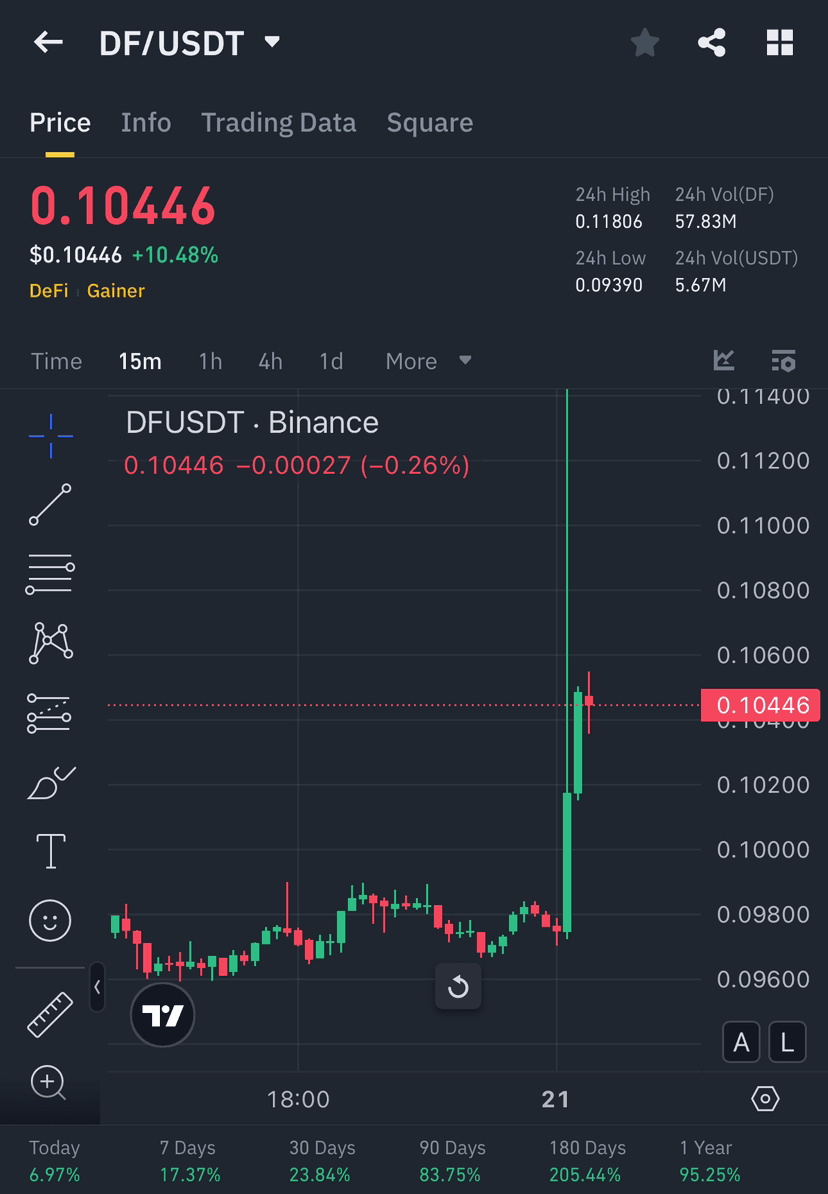The width and height of the screenshot is (828, 1194).
Task: Reset the chart view with refresh button
Action: (x=458, y=986)
